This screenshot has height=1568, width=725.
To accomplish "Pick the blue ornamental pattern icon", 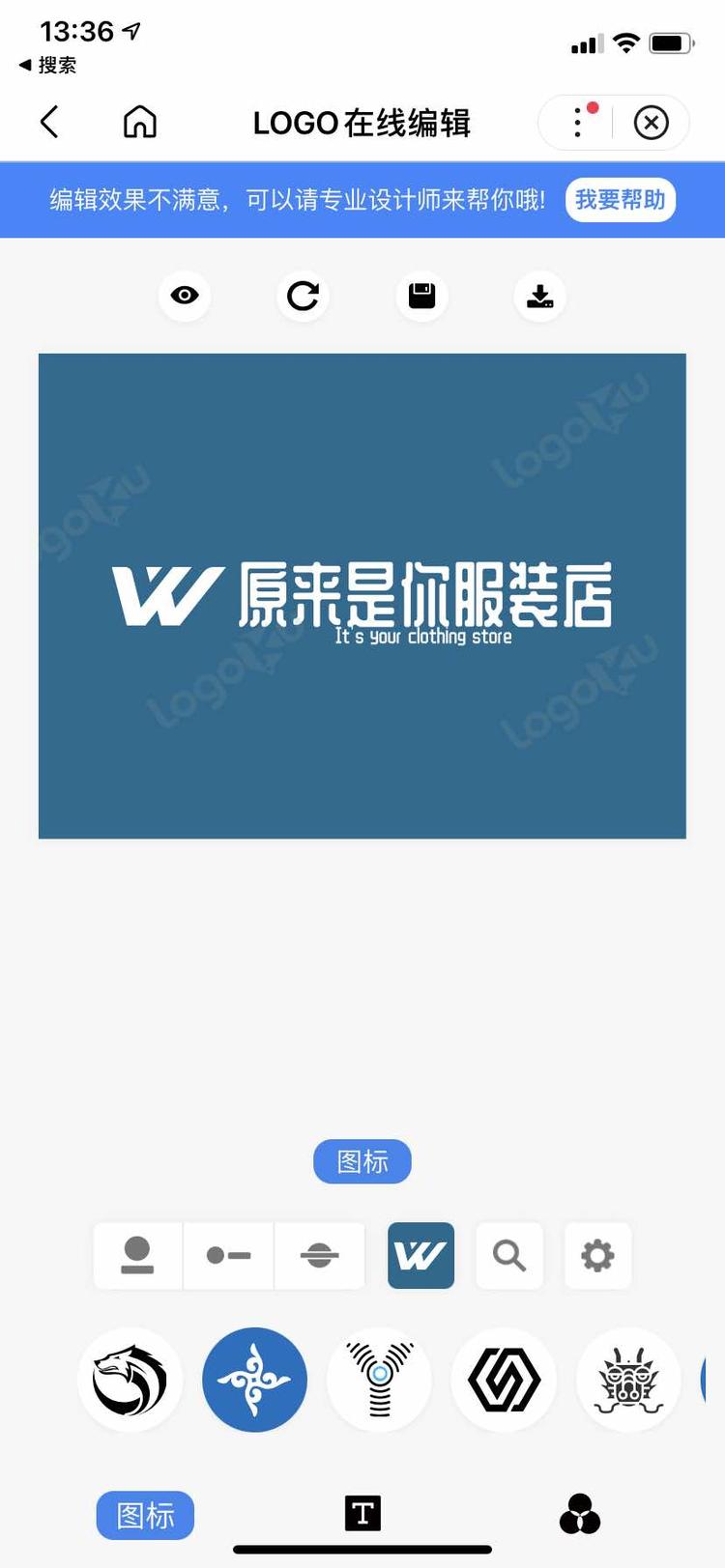I will pyautogui.click(x=254, y=1380).
